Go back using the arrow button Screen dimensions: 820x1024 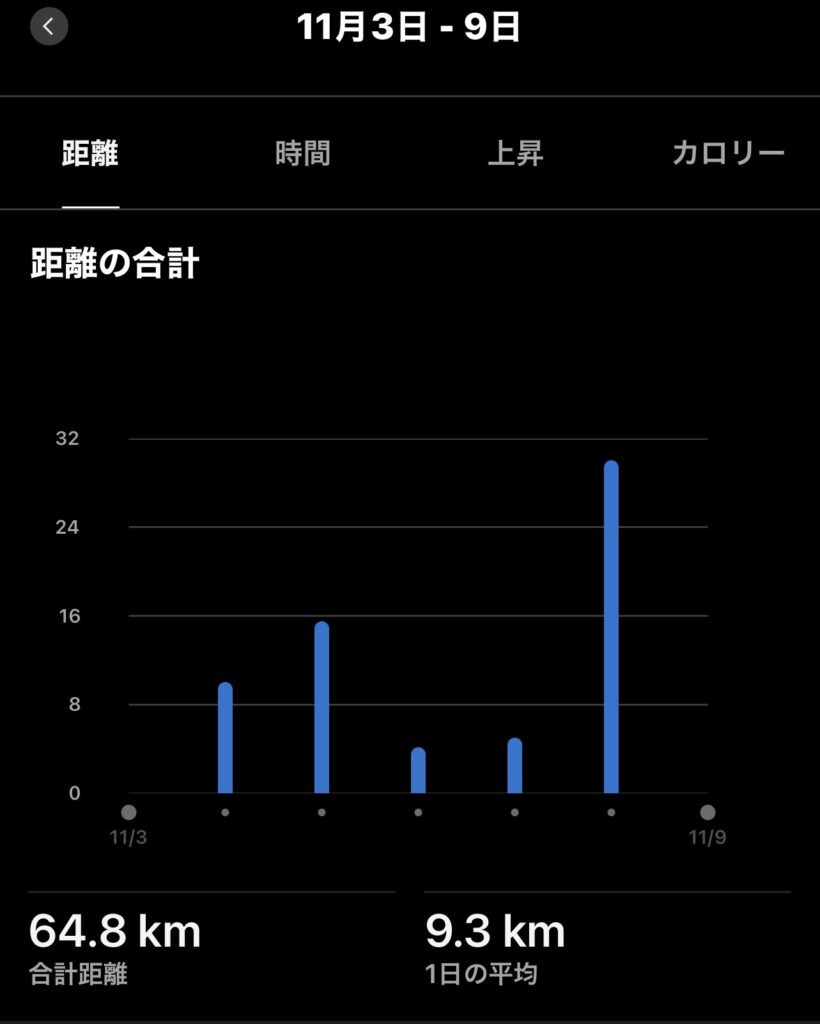pyautogui.click(x=49, y=26)
